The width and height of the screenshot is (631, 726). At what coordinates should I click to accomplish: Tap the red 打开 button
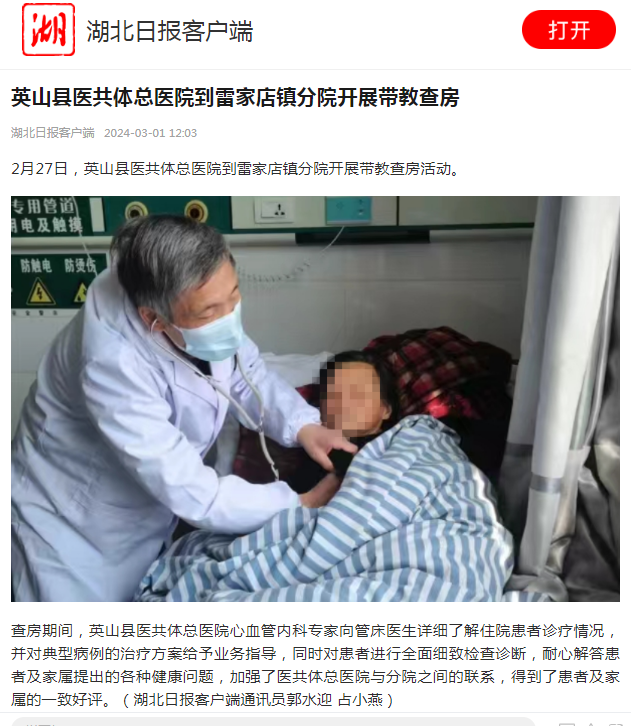(568, 31)
